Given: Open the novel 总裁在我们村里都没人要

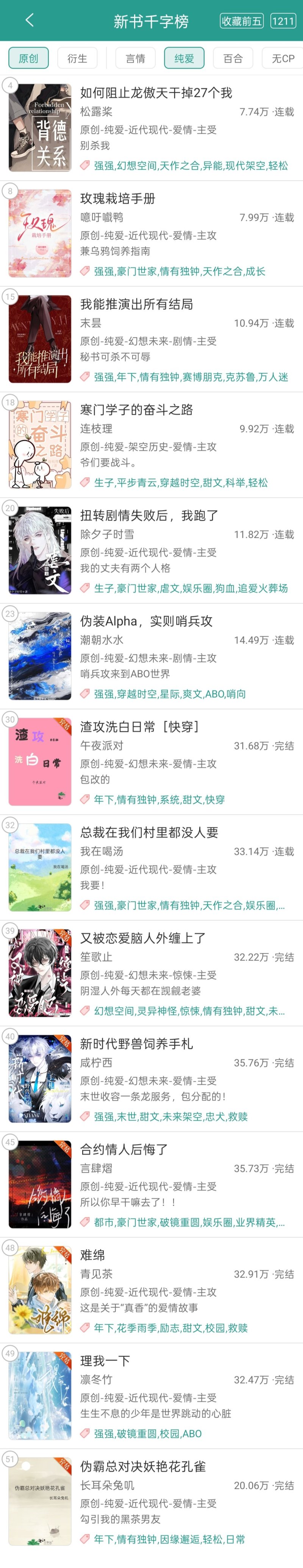Looking at the screenshot, I should point(149,832).
